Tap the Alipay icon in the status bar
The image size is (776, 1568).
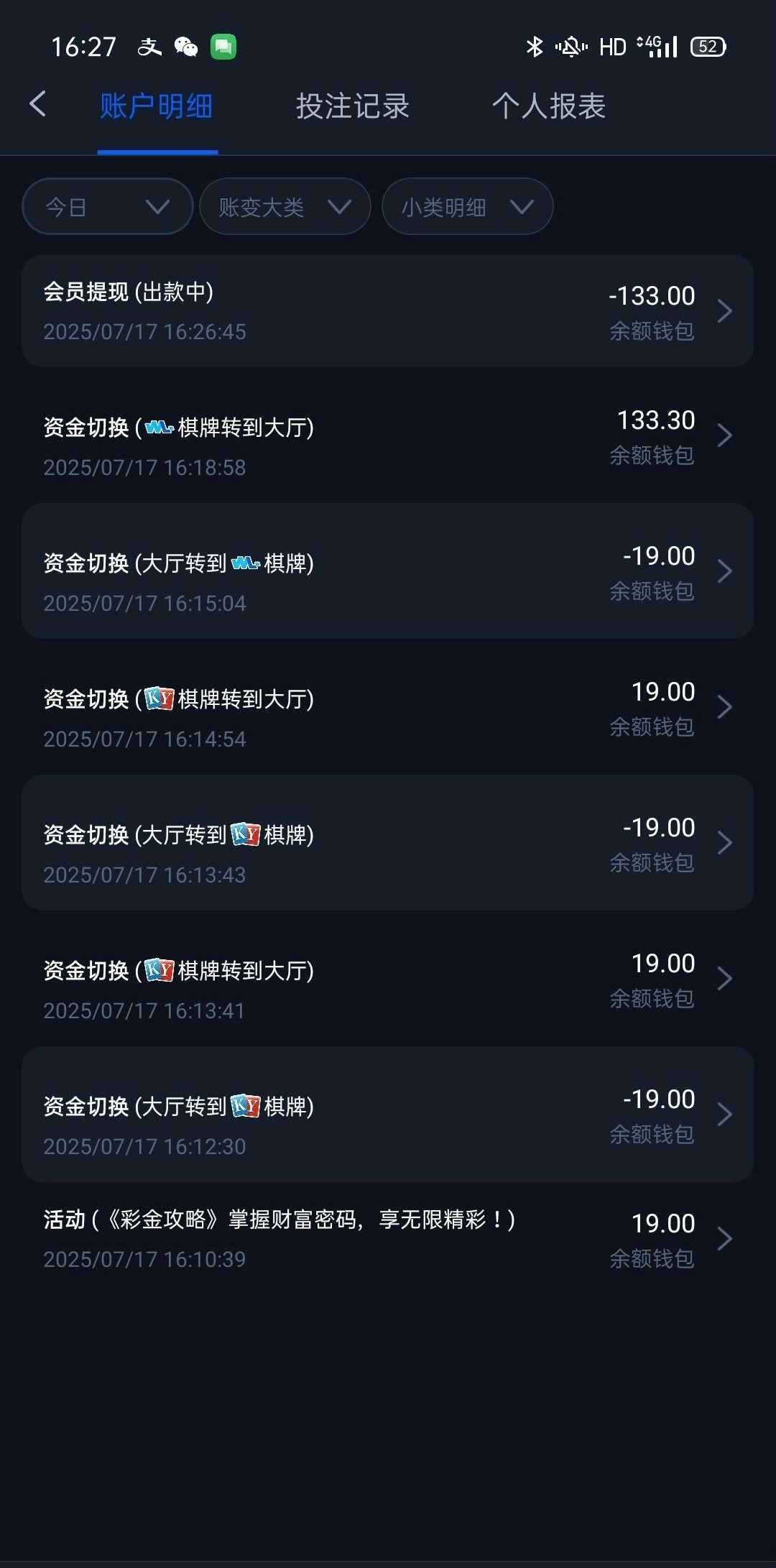coord(149,46)
